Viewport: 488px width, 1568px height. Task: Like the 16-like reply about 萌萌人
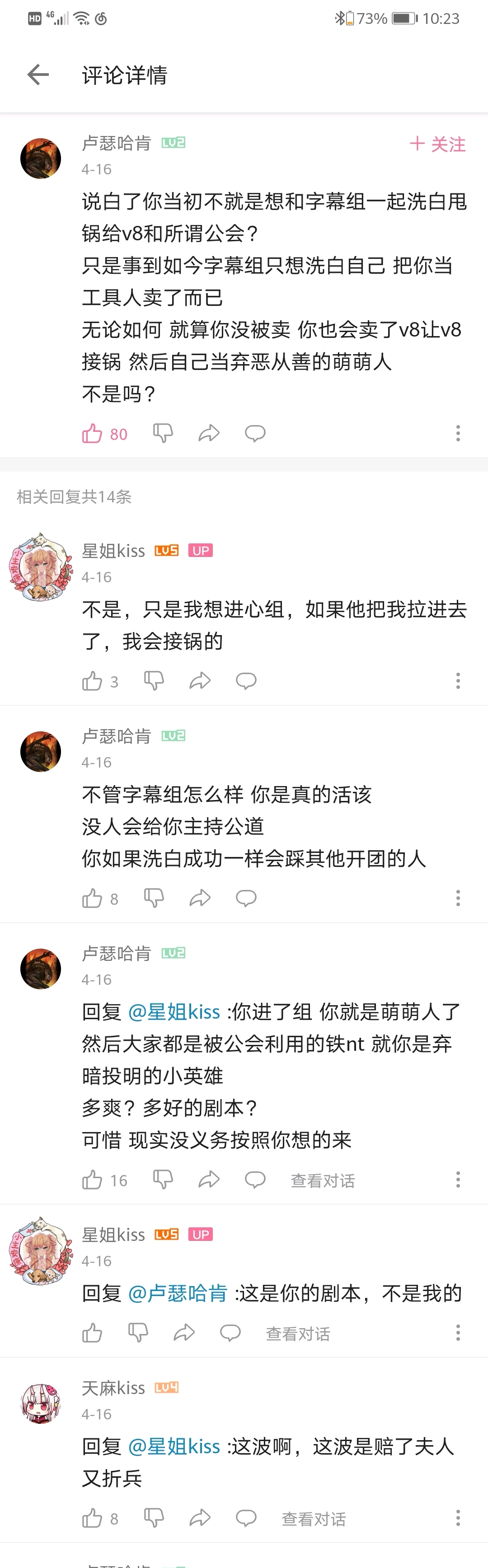point(93,1180)
